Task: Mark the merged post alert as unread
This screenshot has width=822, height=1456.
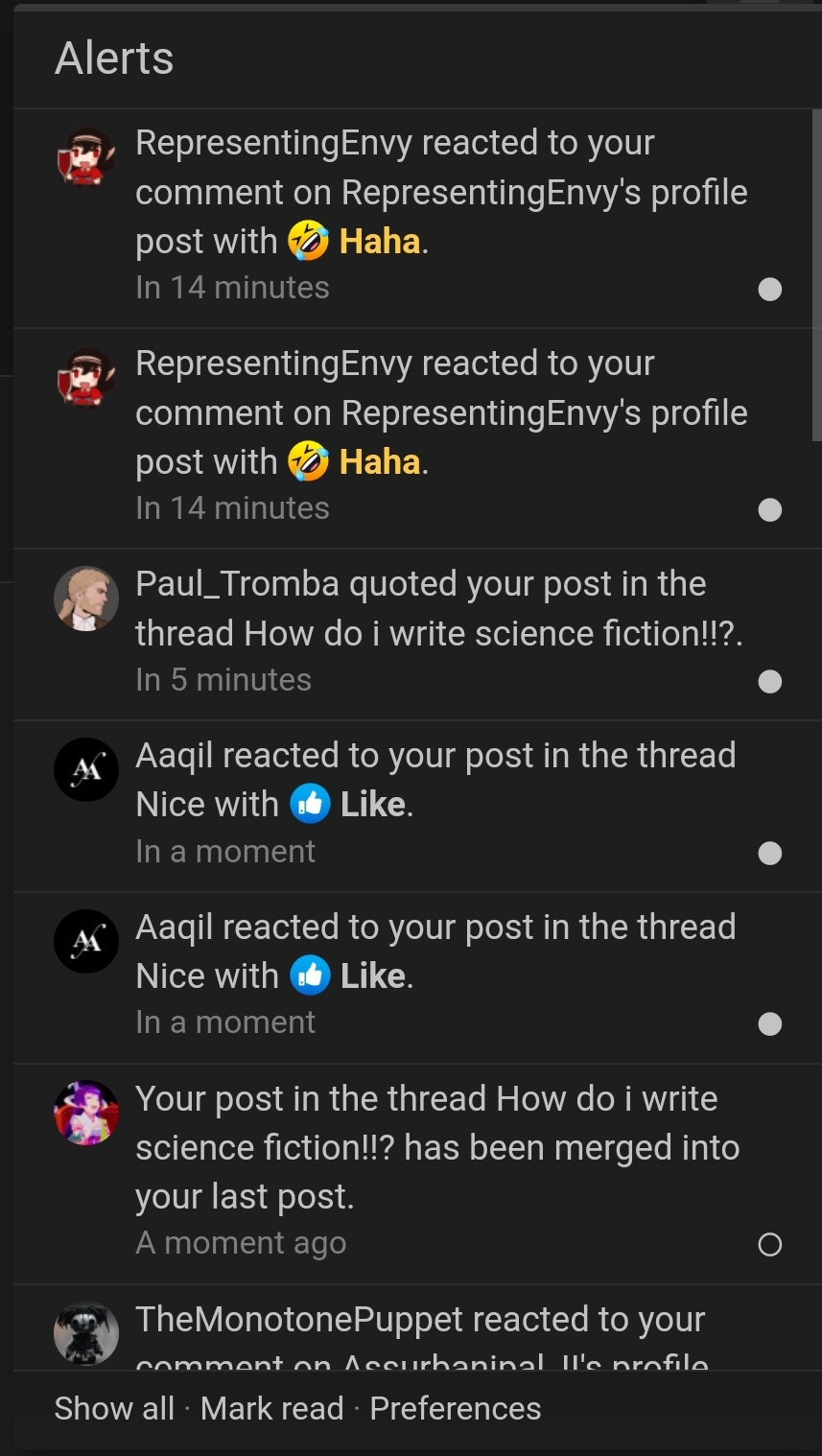Action: coord(769,1244)
